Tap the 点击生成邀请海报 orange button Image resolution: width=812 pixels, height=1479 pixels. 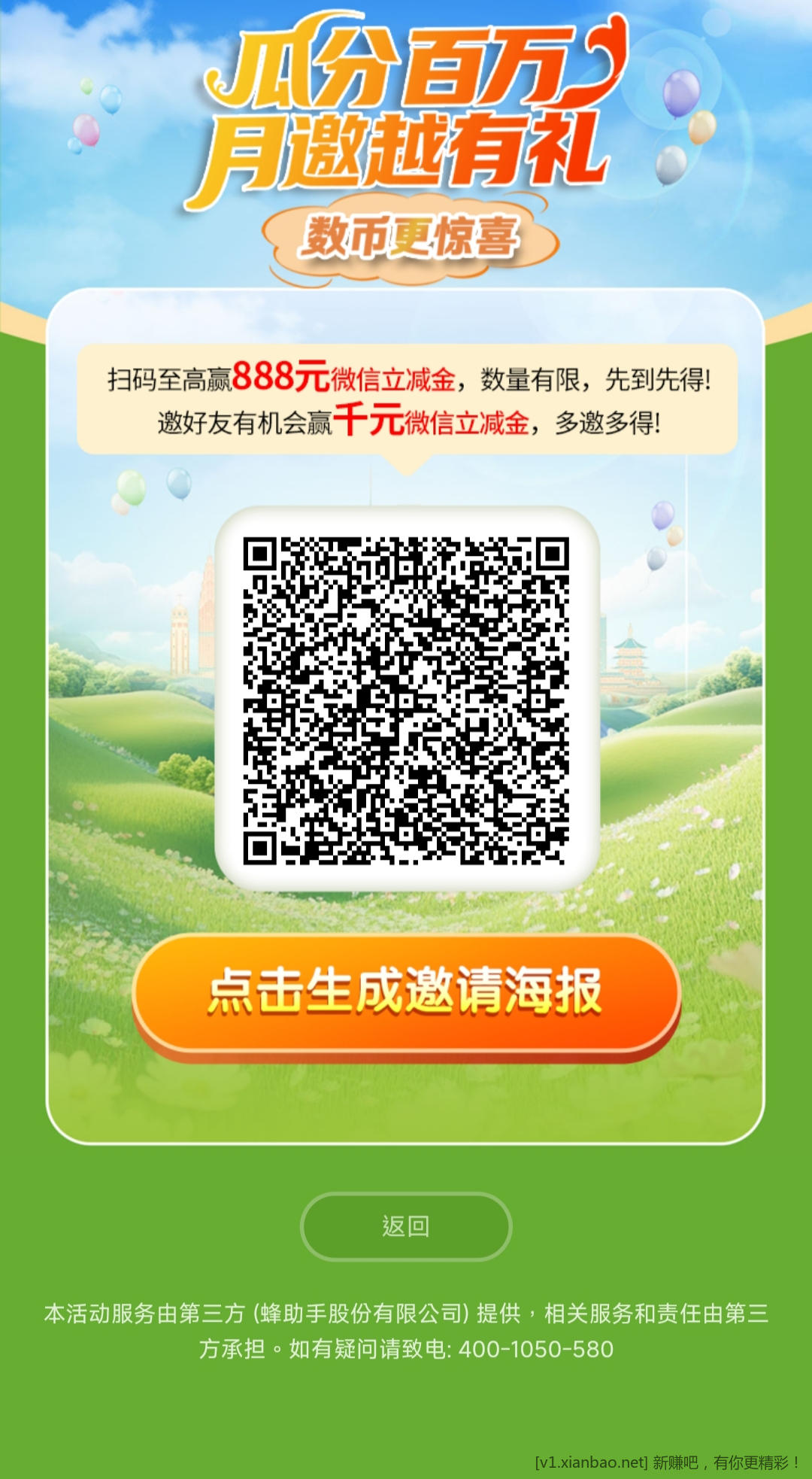tap(406, 993)
